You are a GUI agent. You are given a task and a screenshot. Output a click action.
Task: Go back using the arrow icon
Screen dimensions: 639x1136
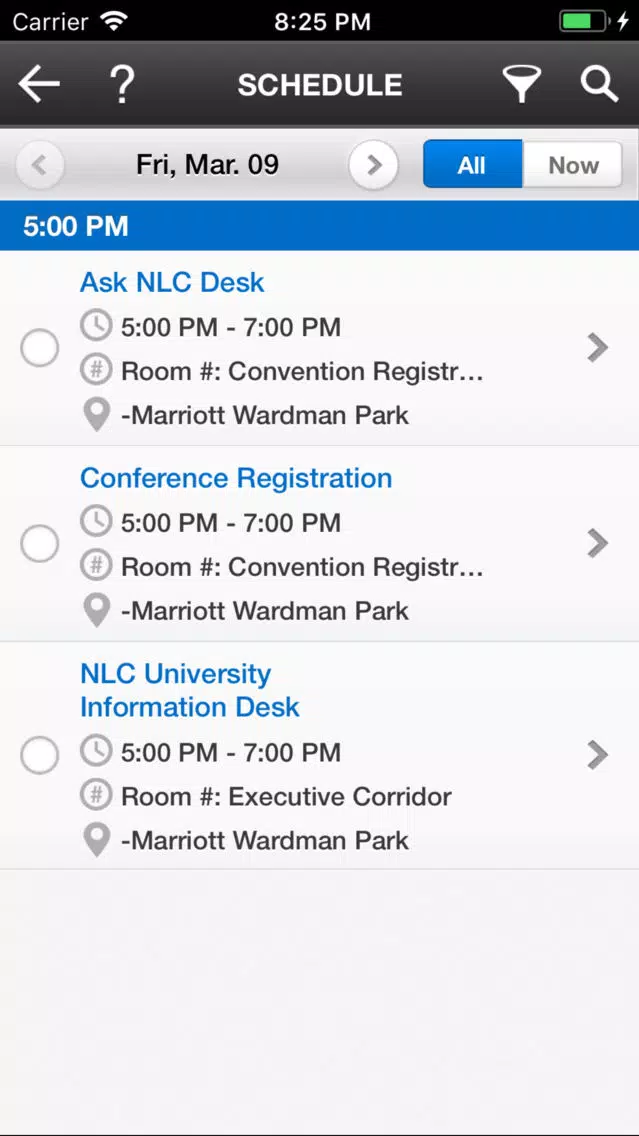coord(39,84)
